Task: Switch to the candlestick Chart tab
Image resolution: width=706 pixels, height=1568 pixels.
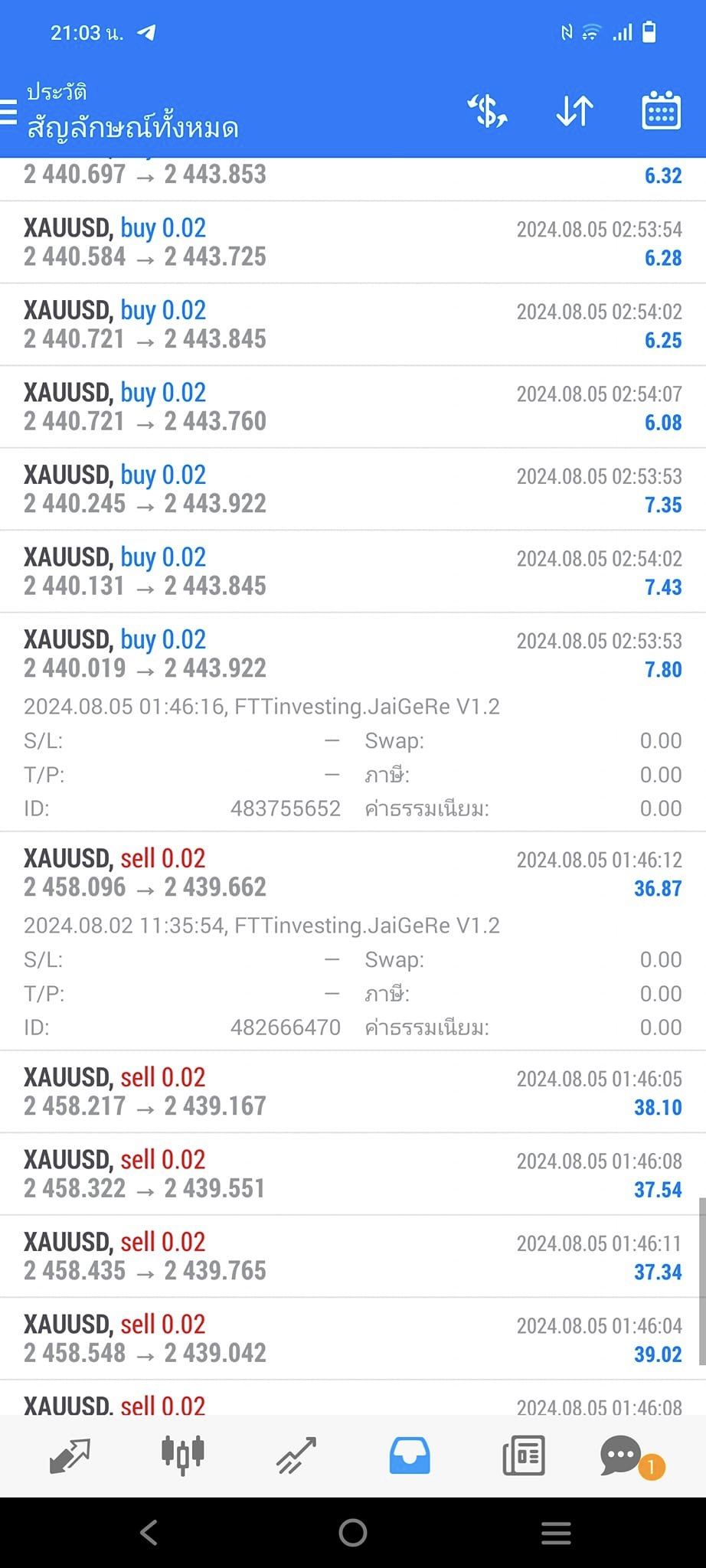Action: pos(183,1454)
